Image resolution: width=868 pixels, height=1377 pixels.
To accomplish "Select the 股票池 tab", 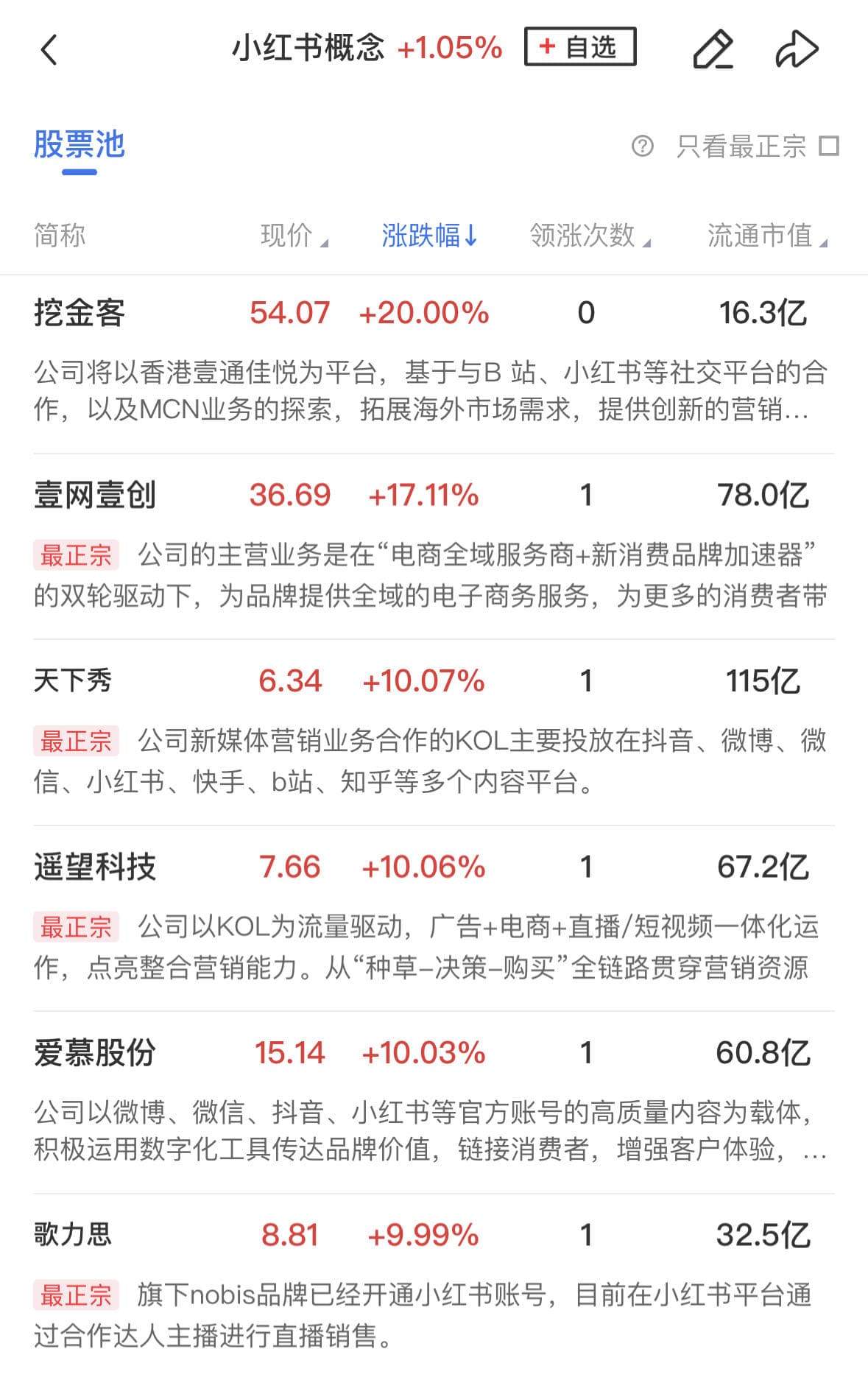I will click(x=80, y=145).
